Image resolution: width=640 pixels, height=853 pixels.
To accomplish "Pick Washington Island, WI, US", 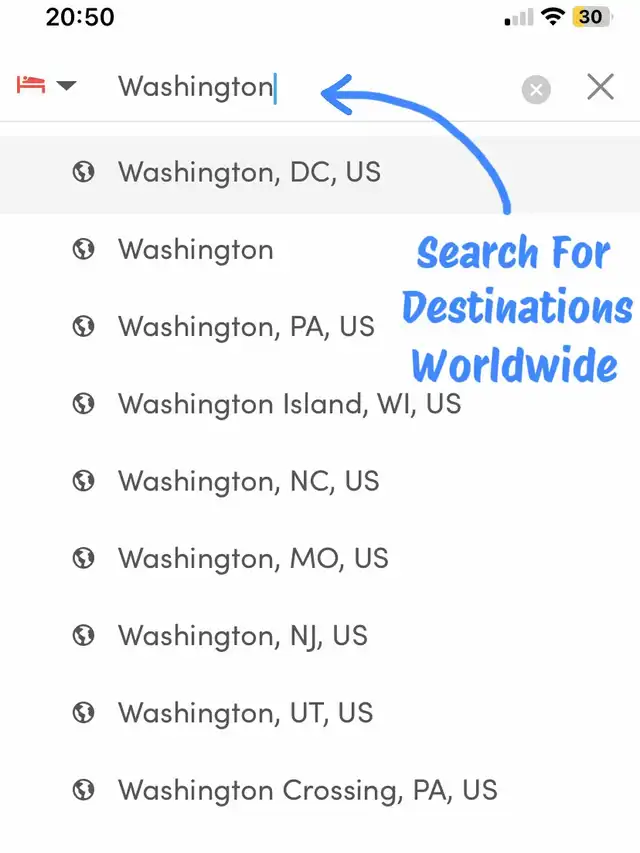I will [x=289, y=403].
